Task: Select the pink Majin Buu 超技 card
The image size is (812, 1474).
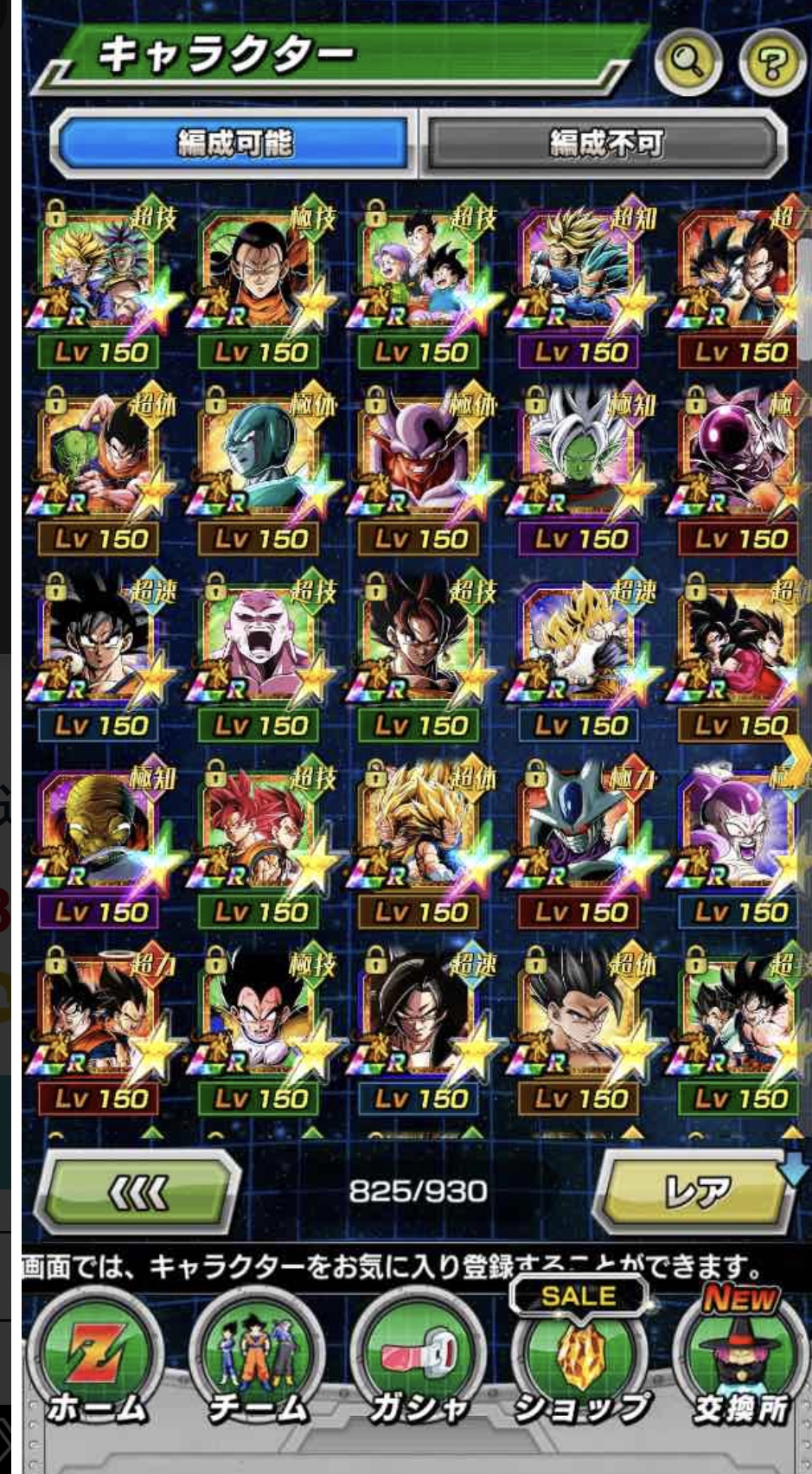Action: click(259, 644)
